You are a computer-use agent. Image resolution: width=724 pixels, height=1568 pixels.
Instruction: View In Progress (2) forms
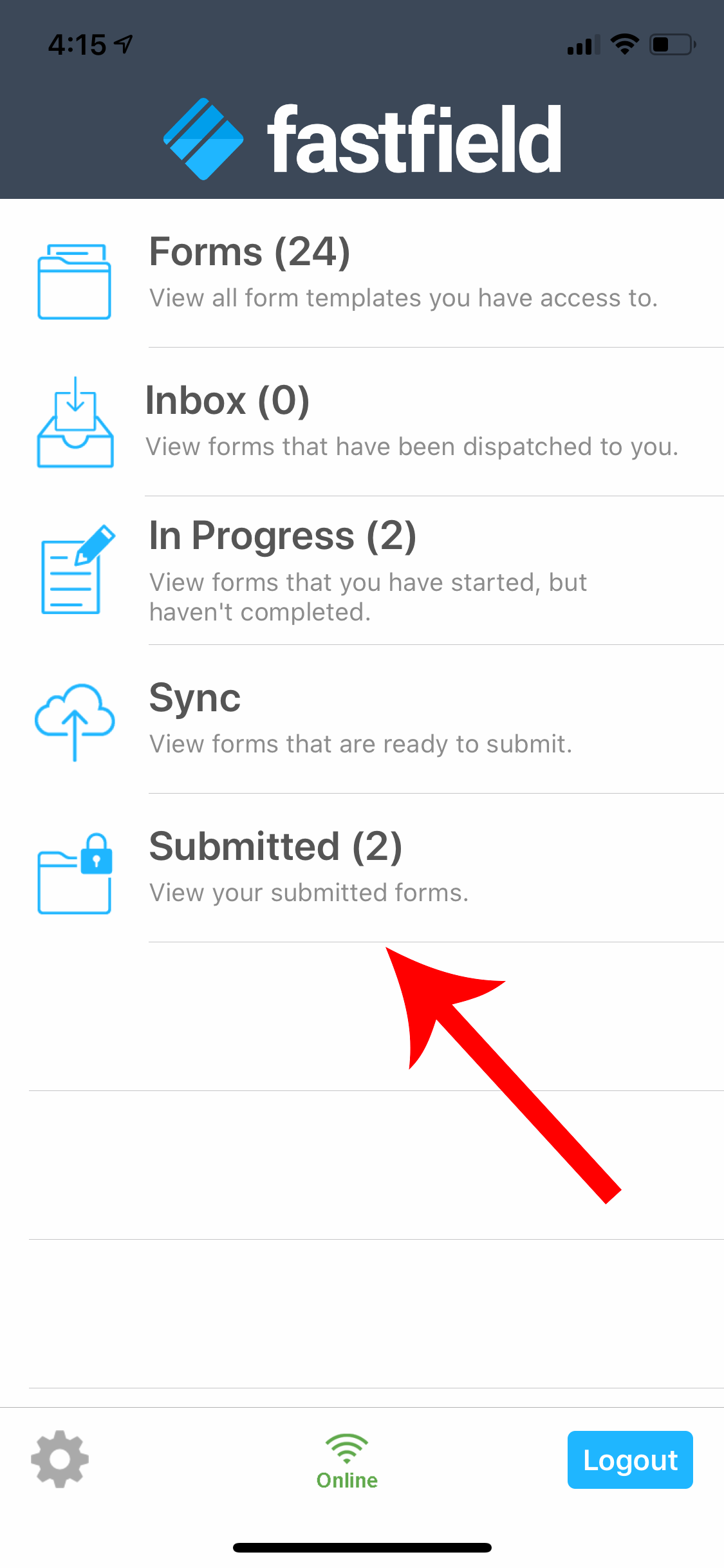[x=360, y=570]
